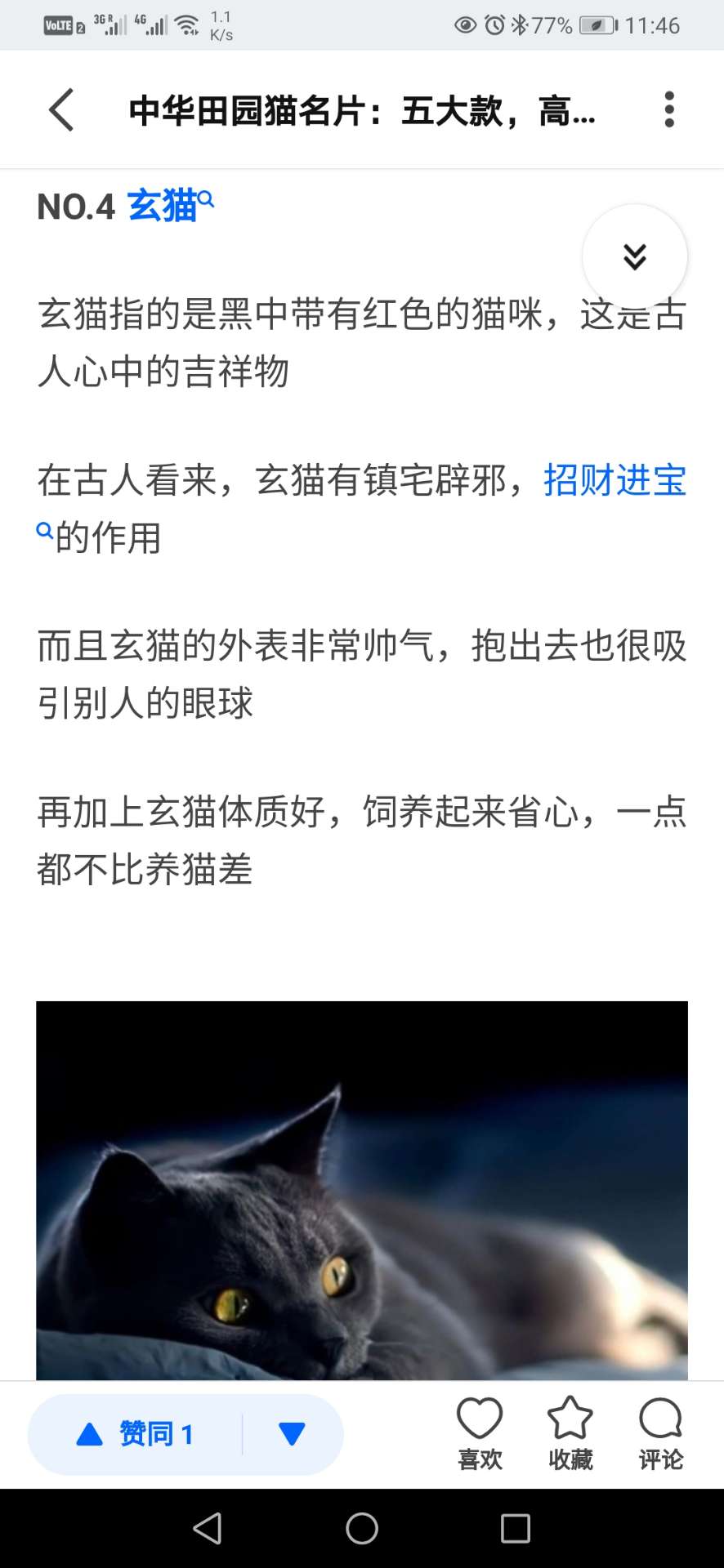
Task: Open the three-dot overflow menu
Action: (668, 109)
